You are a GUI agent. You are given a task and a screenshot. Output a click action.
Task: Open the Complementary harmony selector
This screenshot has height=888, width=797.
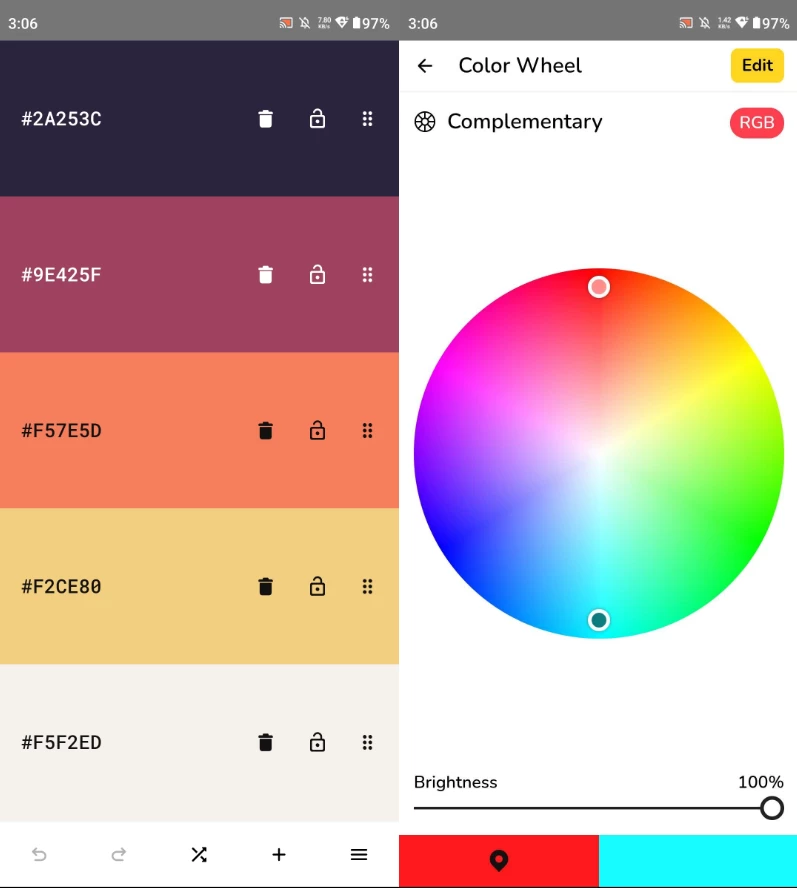(x=509, y=122)
